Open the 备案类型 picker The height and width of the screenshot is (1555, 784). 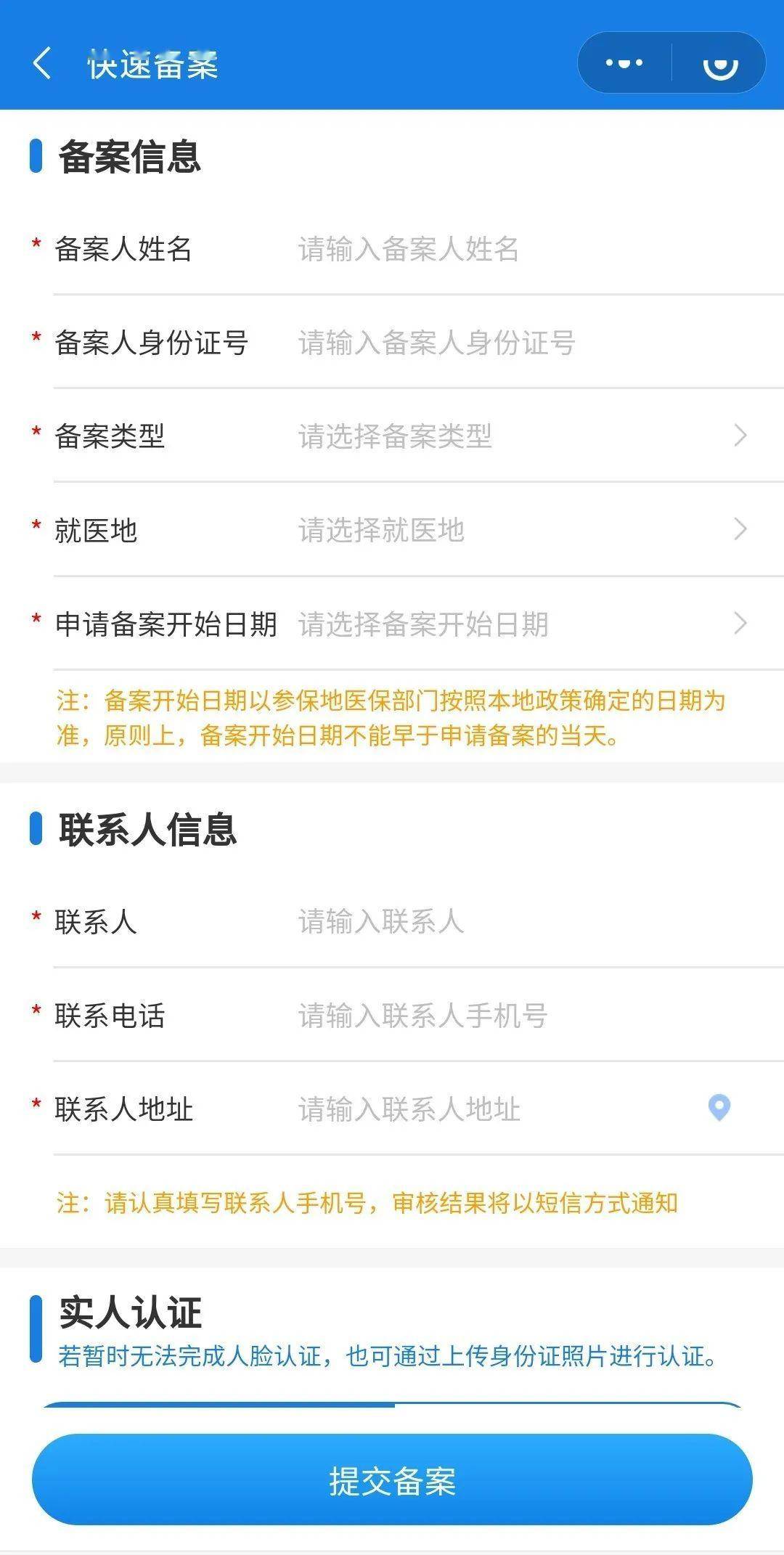point(523,436)
